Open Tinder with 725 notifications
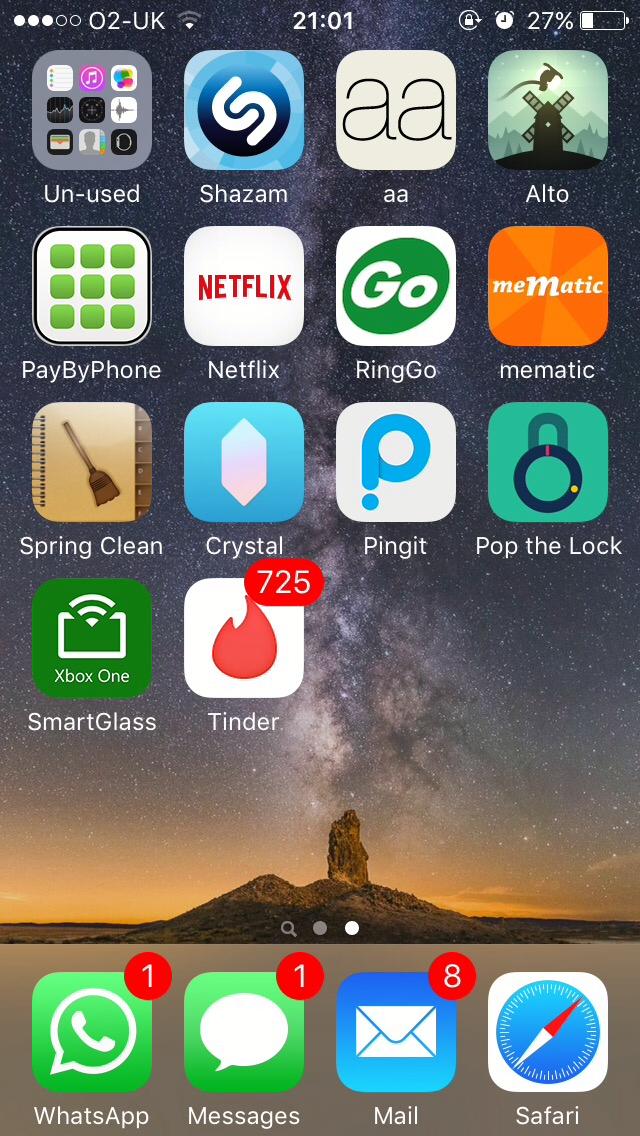The height and width of the screenshot is (1136, 640). coord(244,638)
